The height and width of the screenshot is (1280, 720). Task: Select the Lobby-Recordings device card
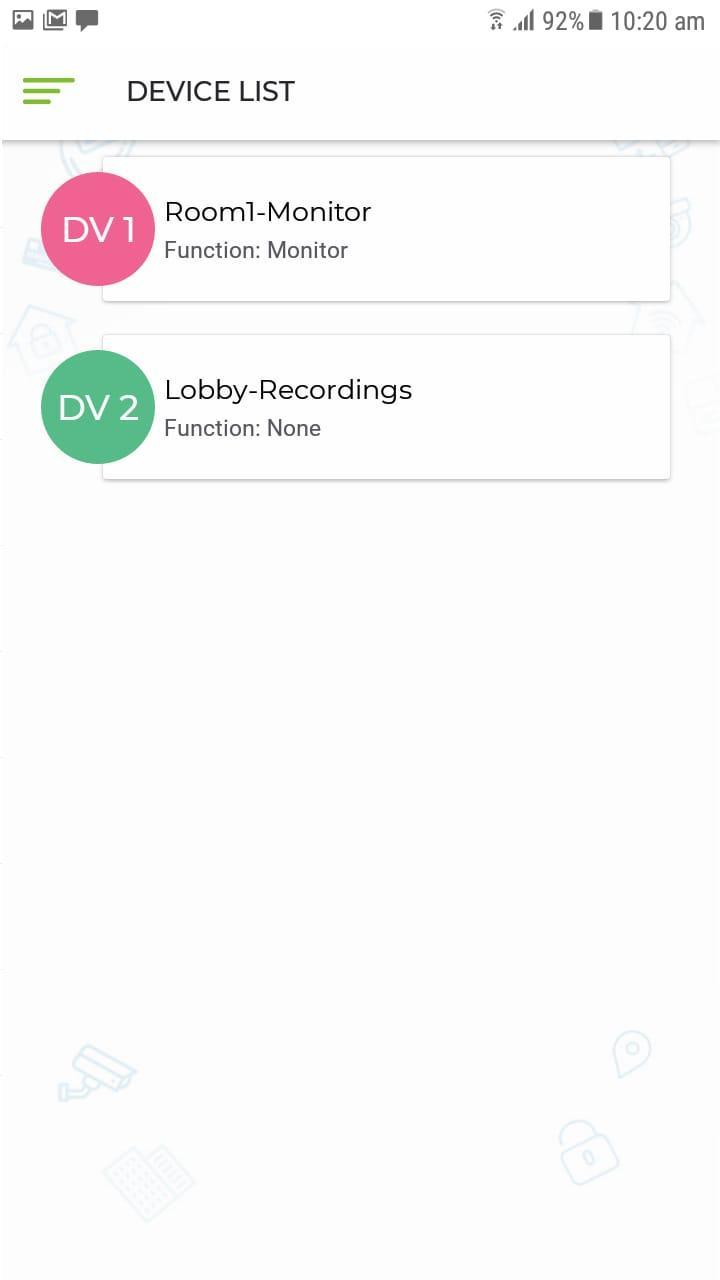385,407
